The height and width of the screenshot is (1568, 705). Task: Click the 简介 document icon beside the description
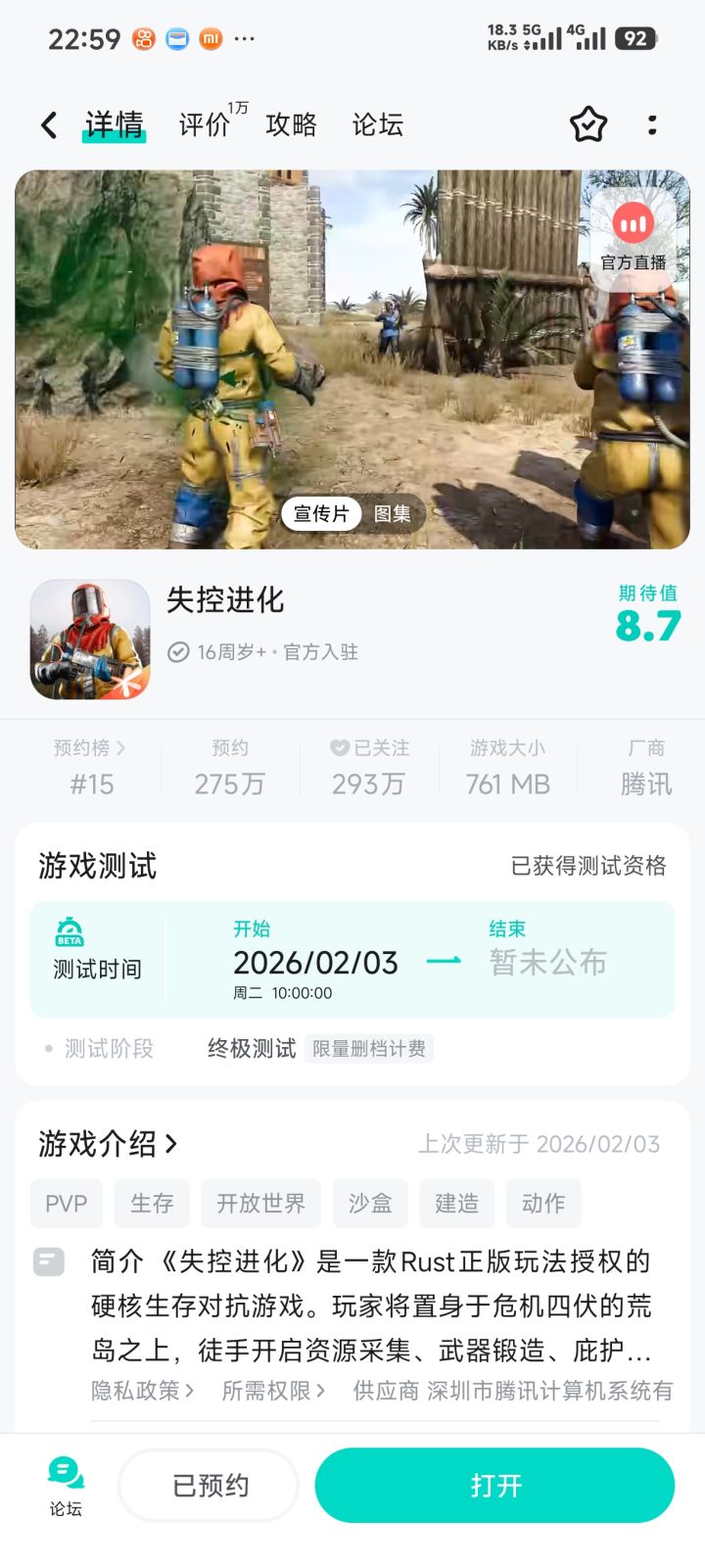(x=48, y=1261)
